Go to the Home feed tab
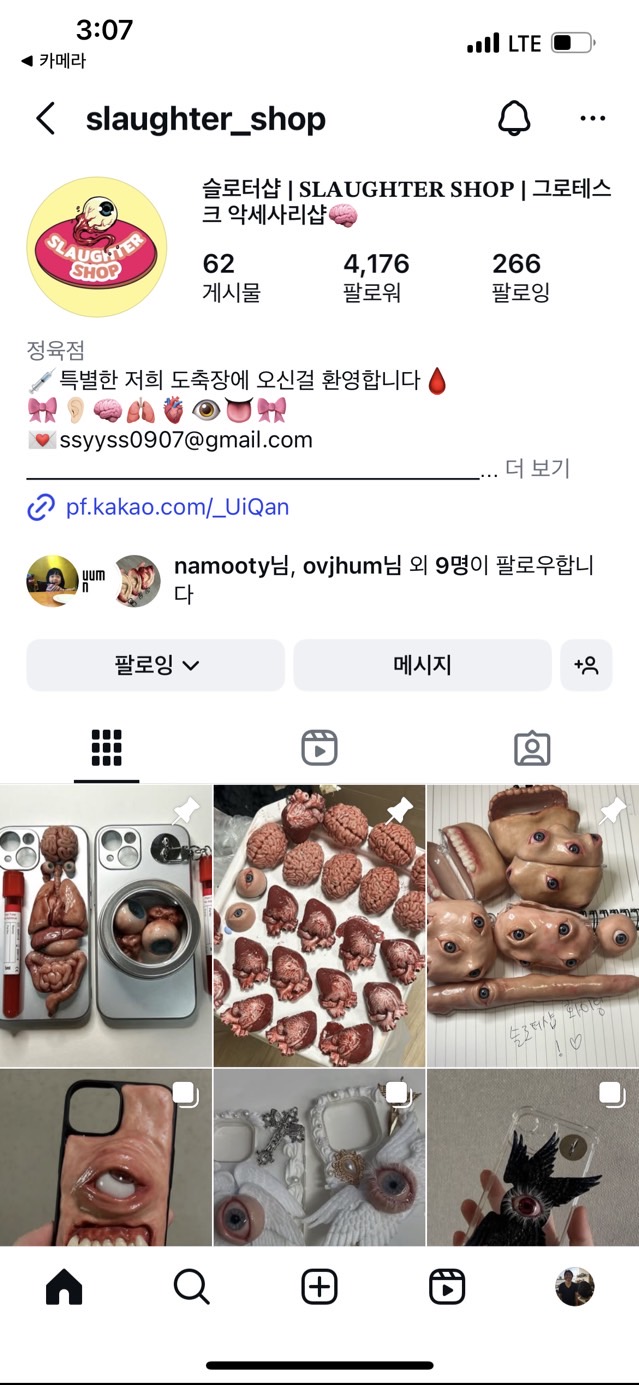The image size is (639, 1385). point(64,1287)
